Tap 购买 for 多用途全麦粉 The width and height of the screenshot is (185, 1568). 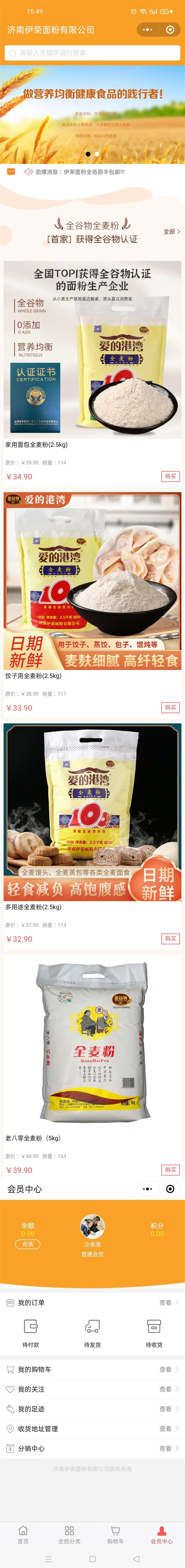[x=171, y=939]
